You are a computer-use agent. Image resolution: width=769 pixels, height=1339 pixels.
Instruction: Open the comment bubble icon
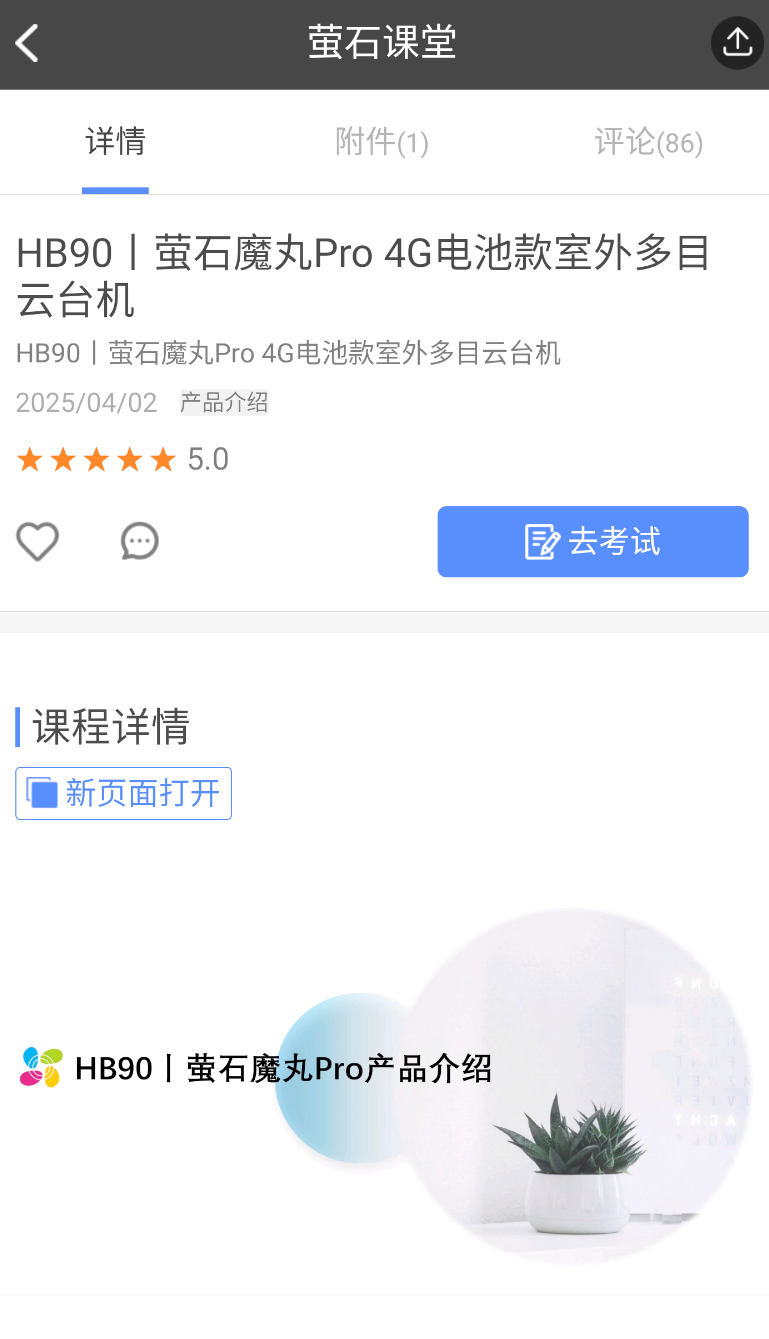pos(140,542)
